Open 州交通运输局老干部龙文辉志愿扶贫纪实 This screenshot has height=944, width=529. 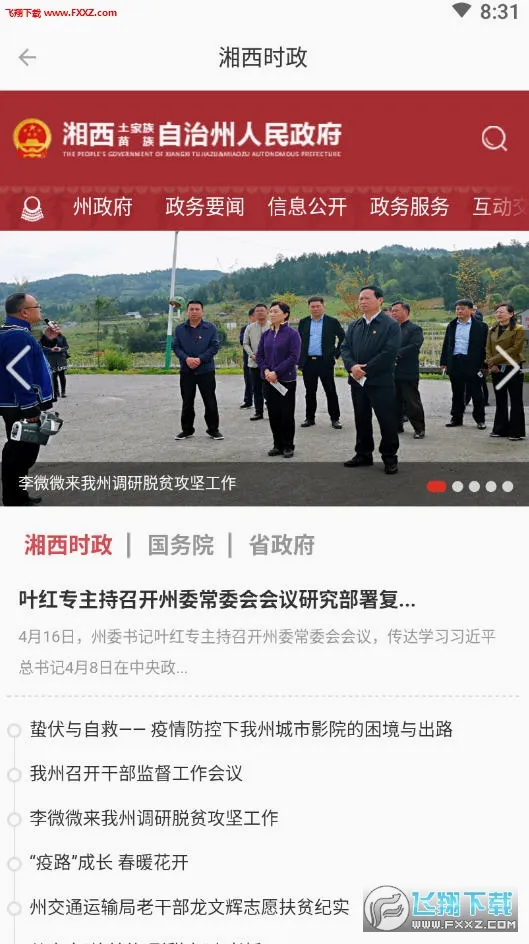click(190, 907)
